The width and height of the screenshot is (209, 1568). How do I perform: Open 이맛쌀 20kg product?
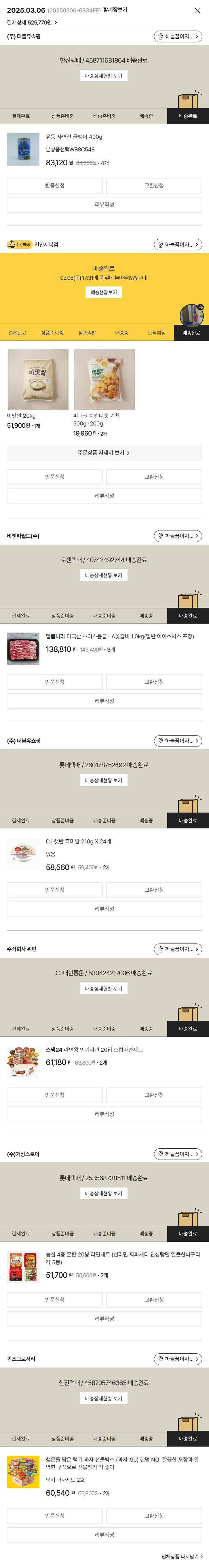pos(38,379)
